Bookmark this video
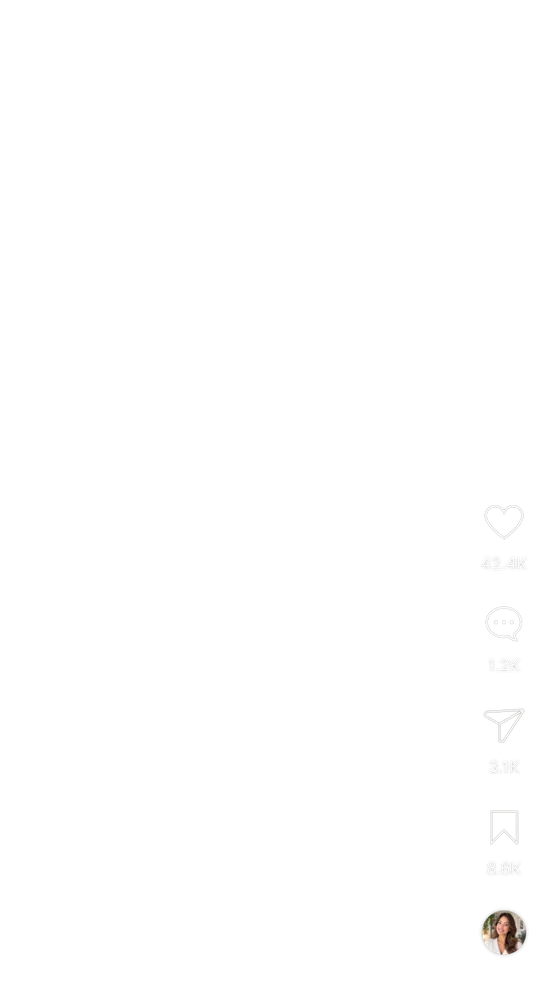The width and height of the screenshot is (560, 996). pyautogui.click(x=504, y=827)
